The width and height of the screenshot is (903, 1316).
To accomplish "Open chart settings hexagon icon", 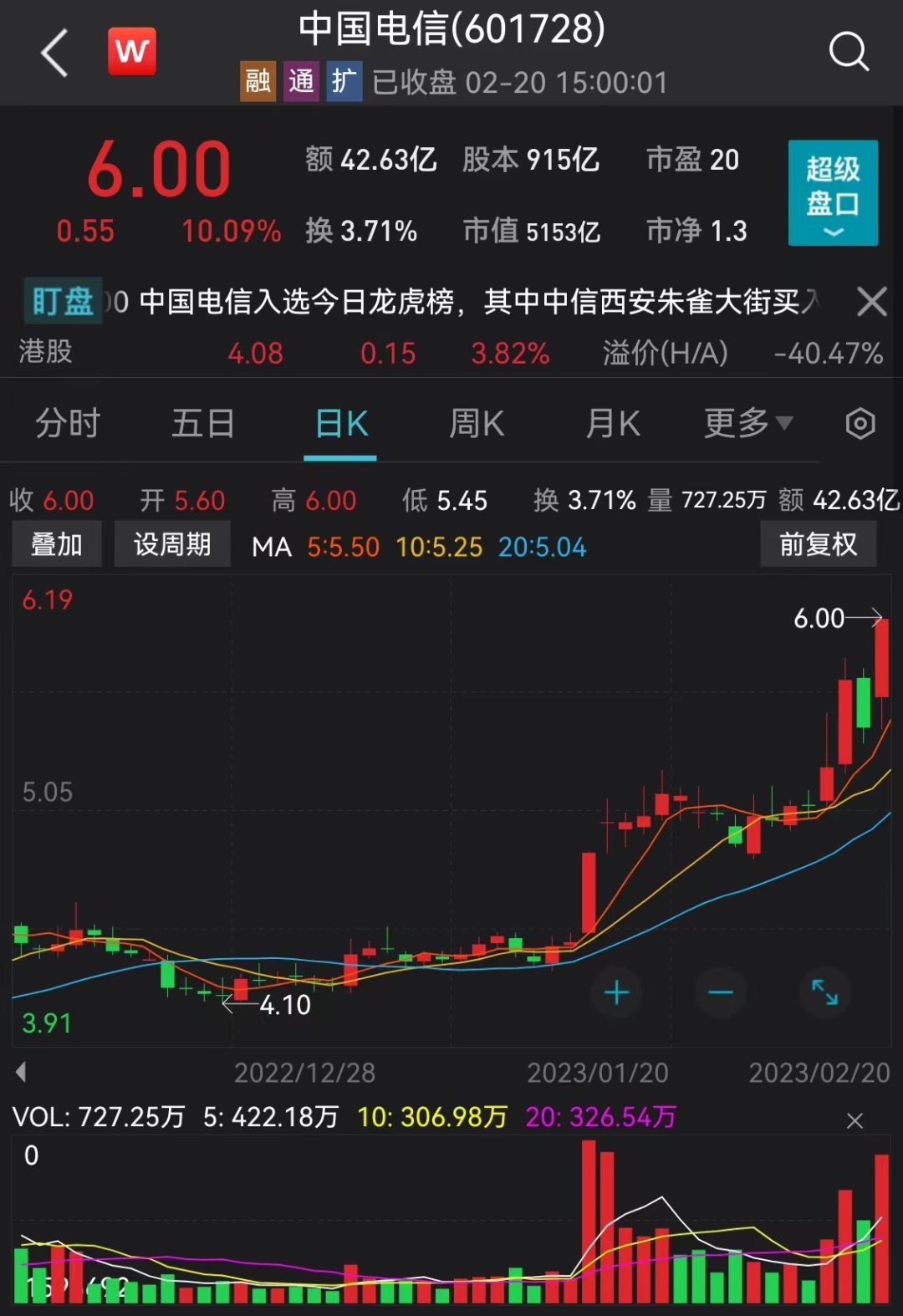I will (860, 424).
